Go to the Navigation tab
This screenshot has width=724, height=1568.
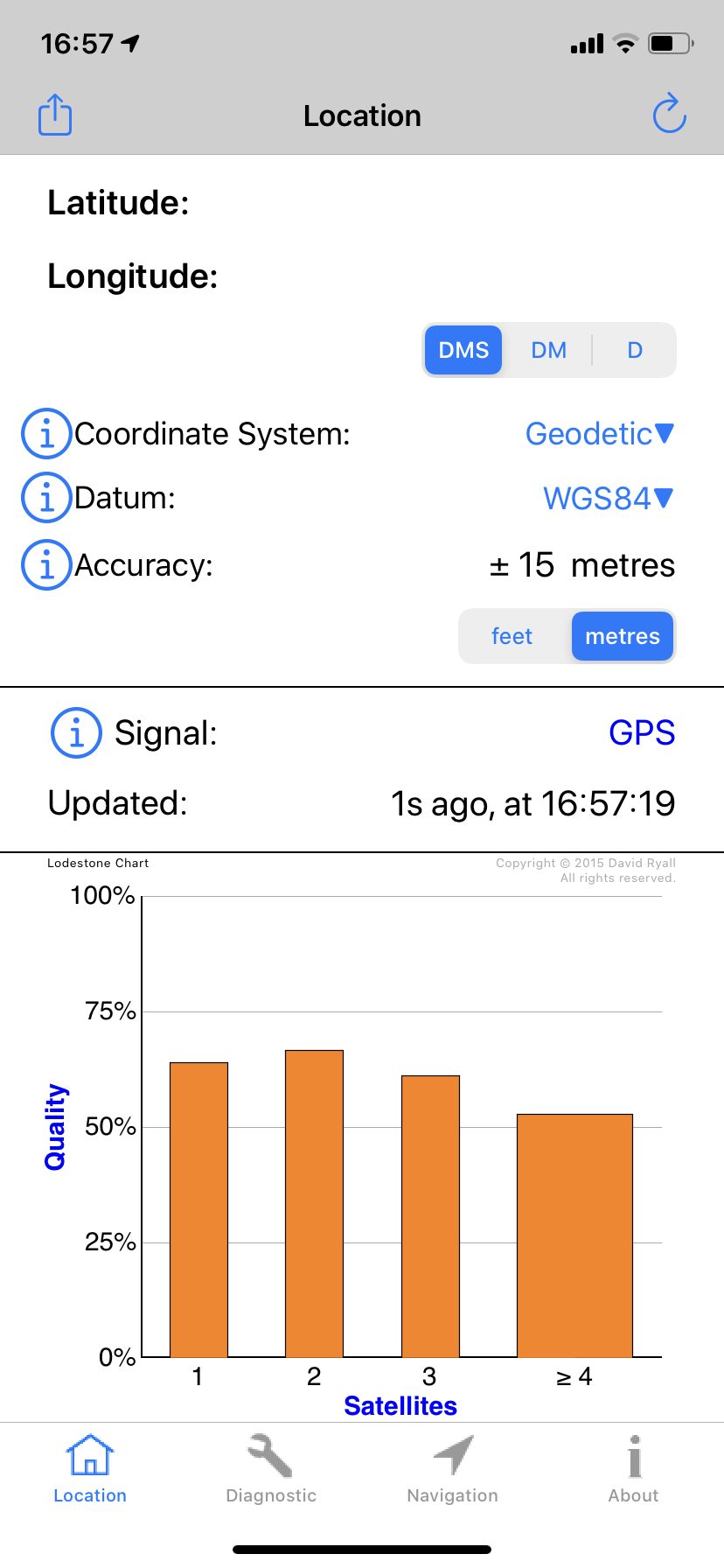coord(452,1469)
